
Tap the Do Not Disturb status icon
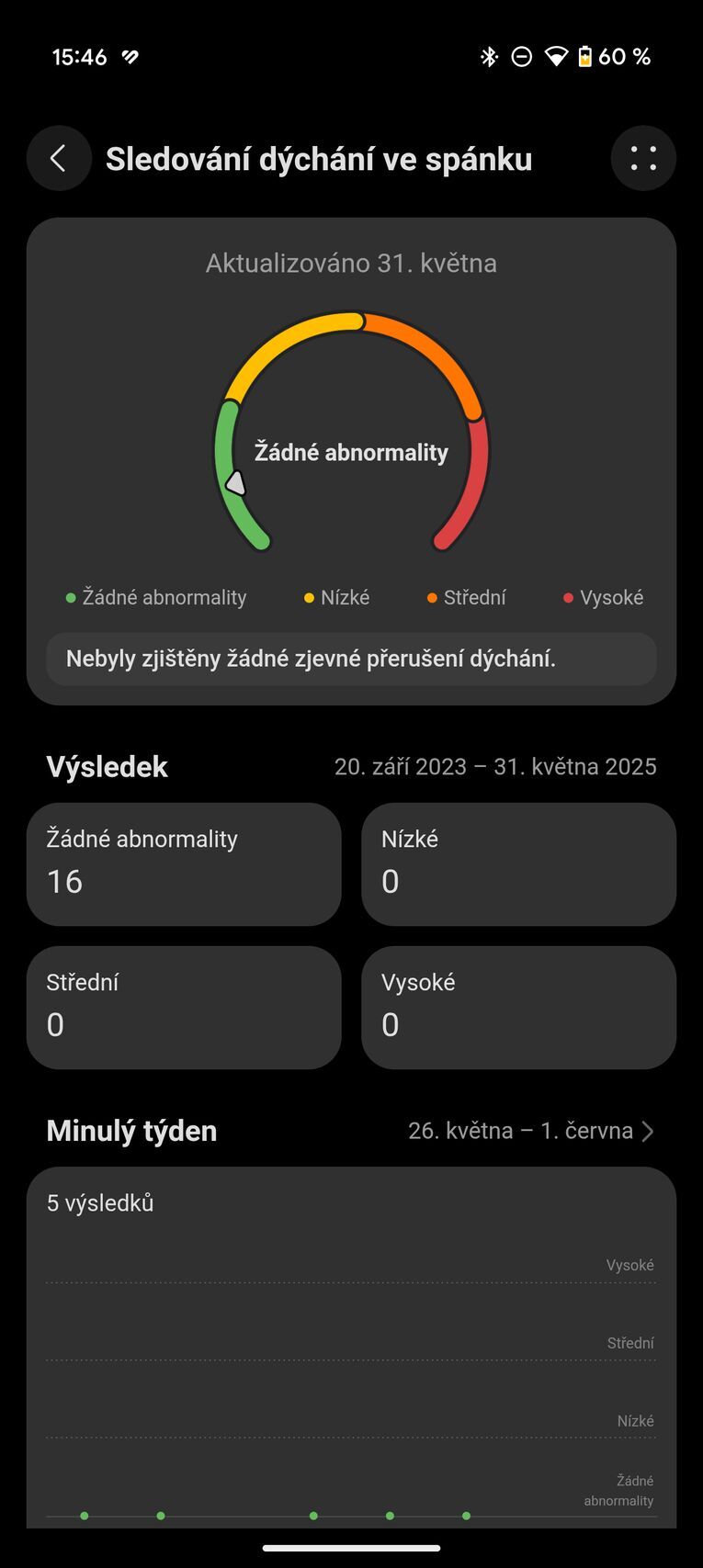coord(522,57)
